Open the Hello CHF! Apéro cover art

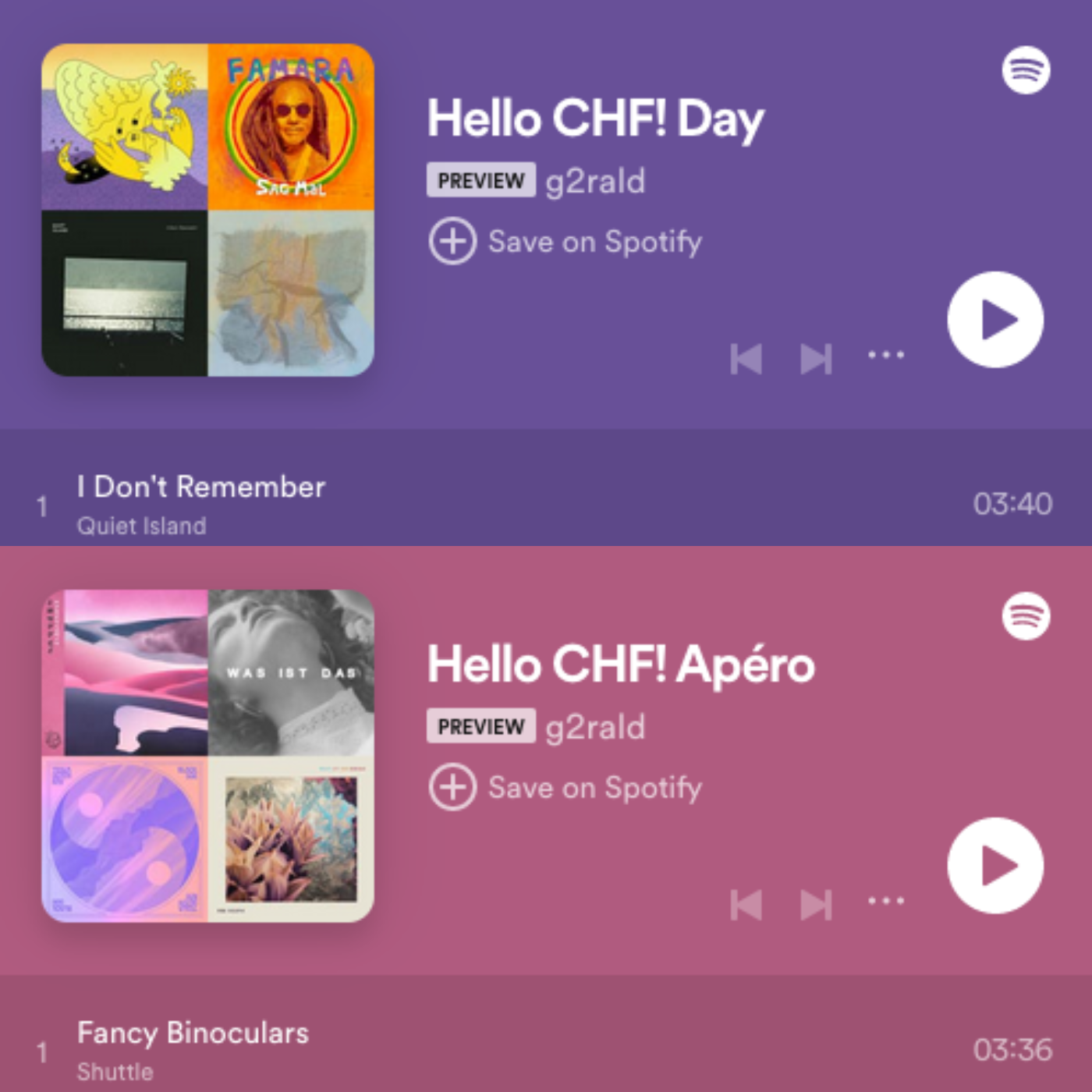[x=207, y=756]
